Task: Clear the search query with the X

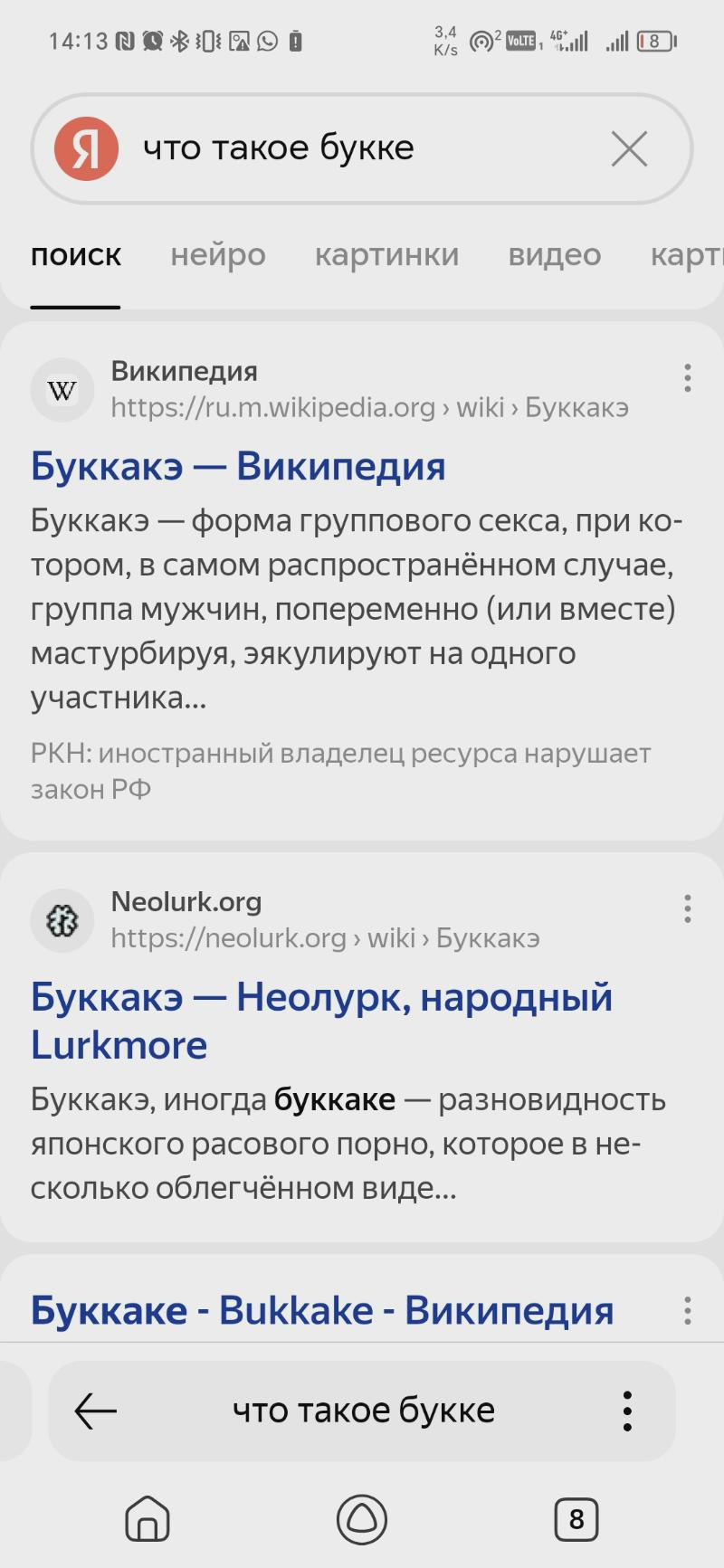Action: point(629,148)
